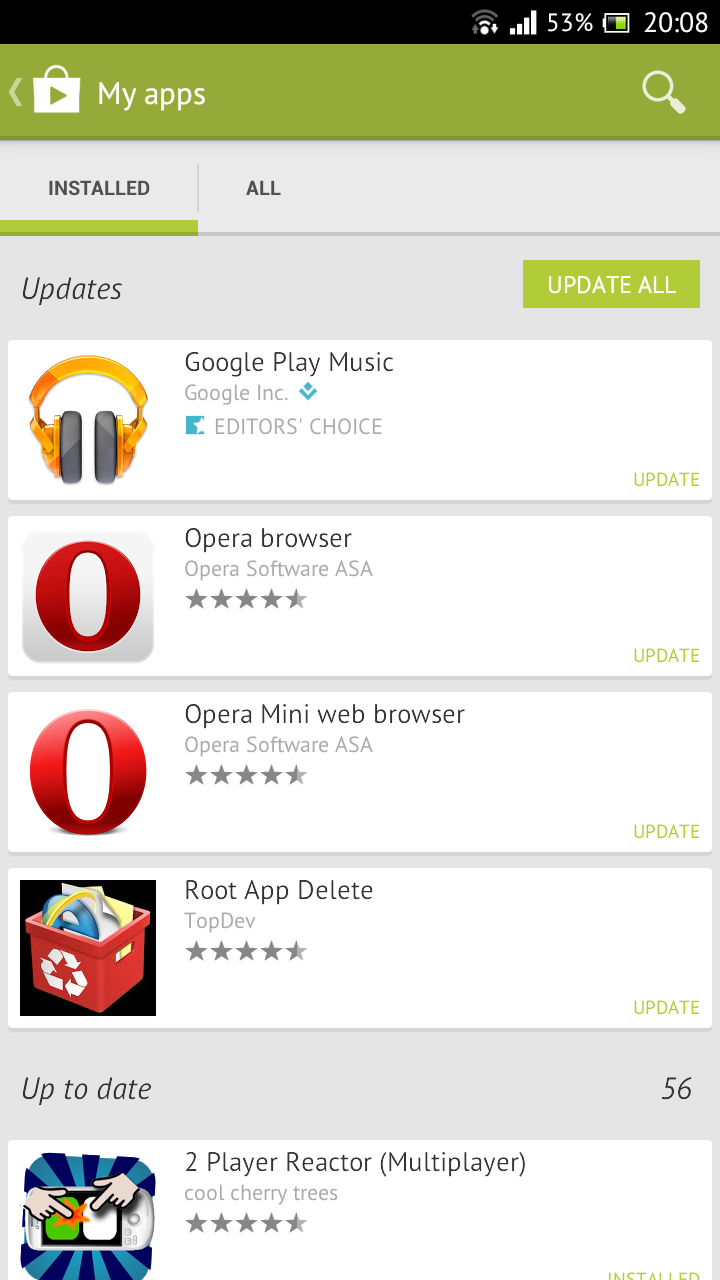Open the Opera browser card
The image size is (720, 1280).
coord(360,596)
